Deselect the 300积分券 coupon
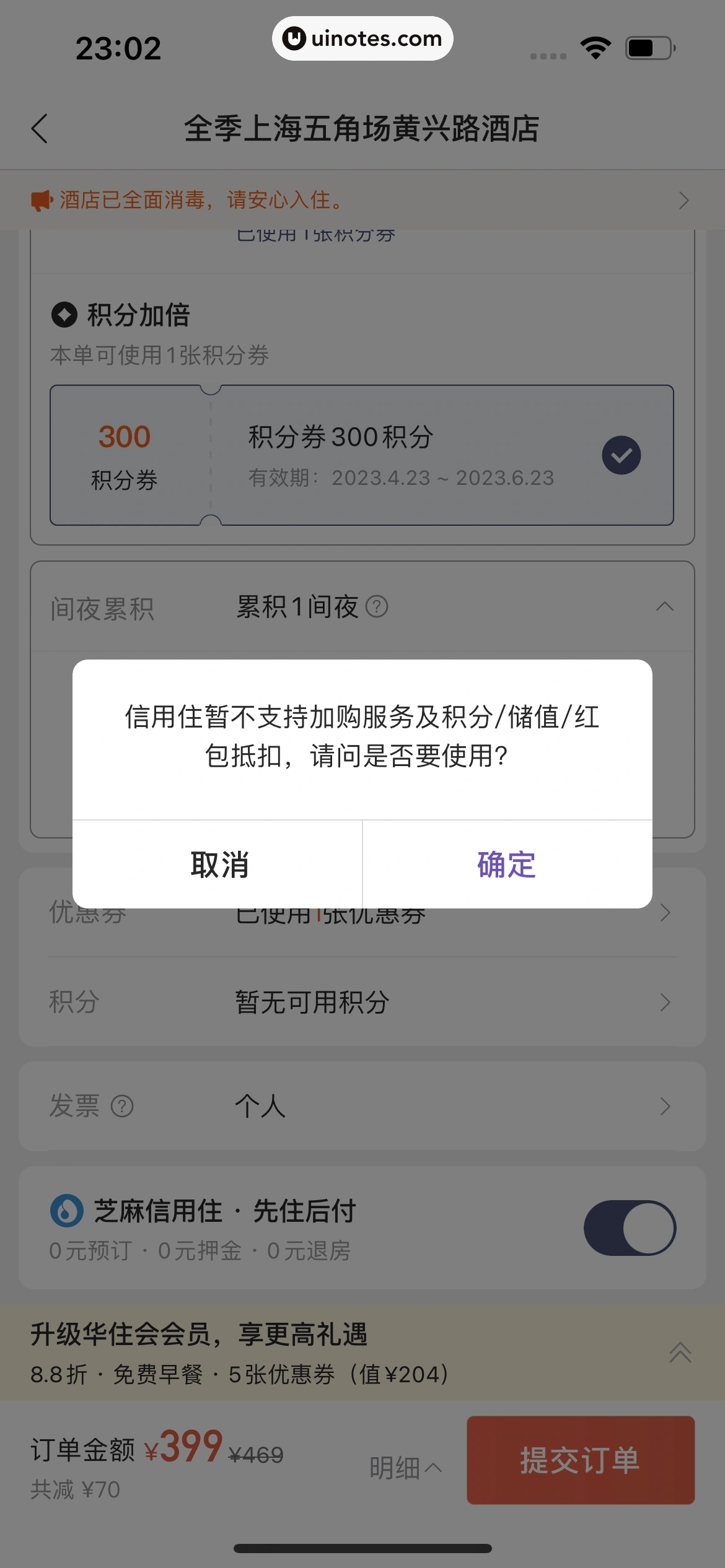The image size is (725, 1568). tap(621, 455)
